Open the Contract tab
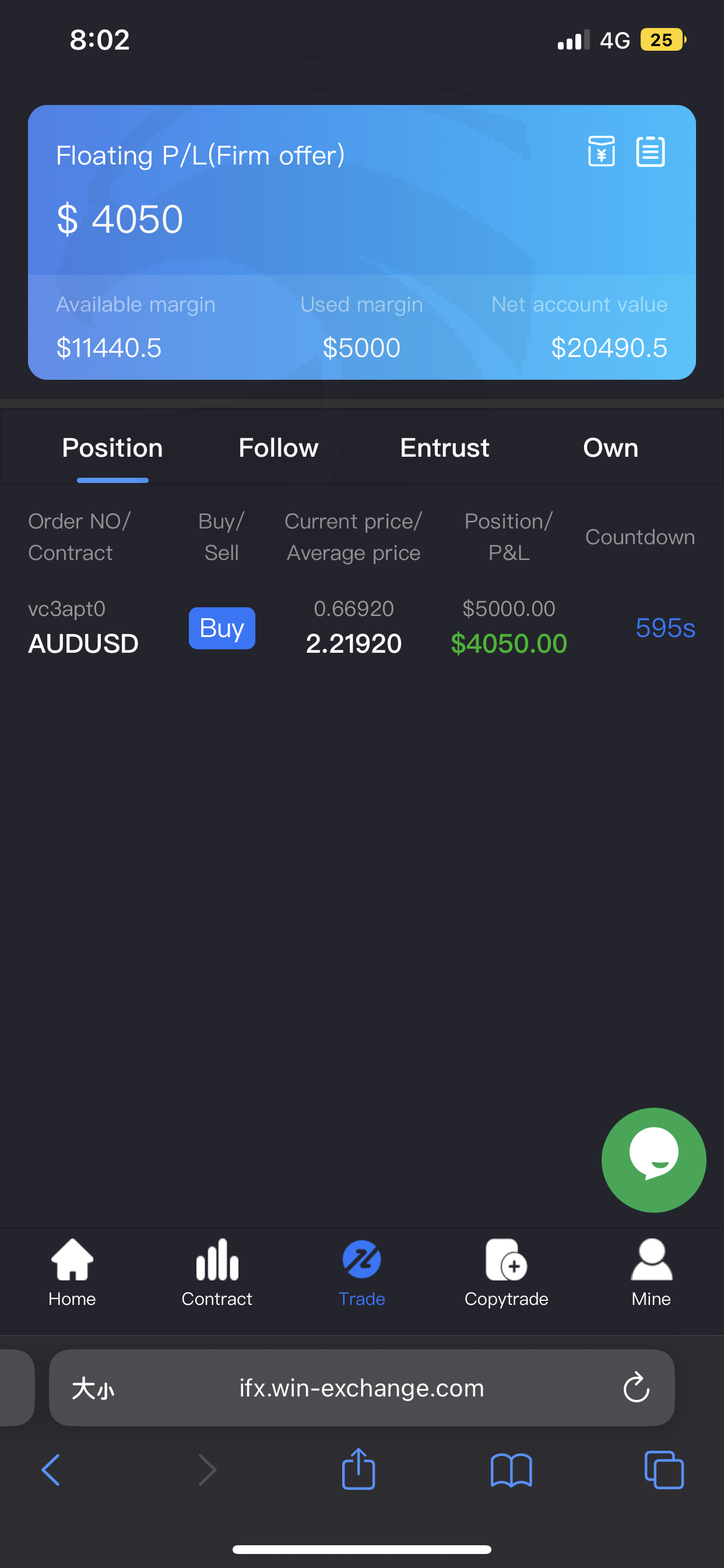 click(217, 1272)
